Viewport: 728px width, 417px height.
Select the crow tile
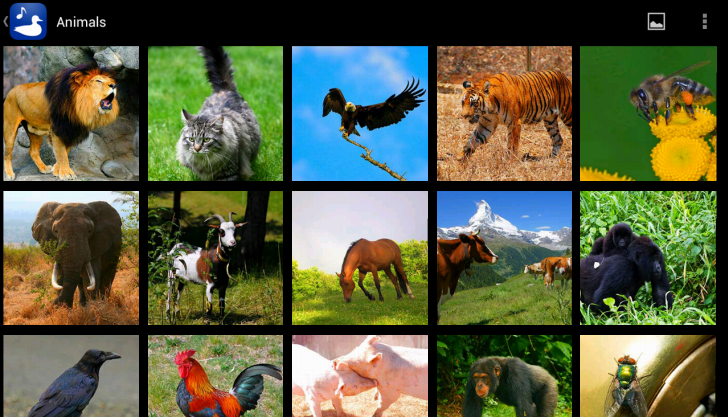coord(71,377)
